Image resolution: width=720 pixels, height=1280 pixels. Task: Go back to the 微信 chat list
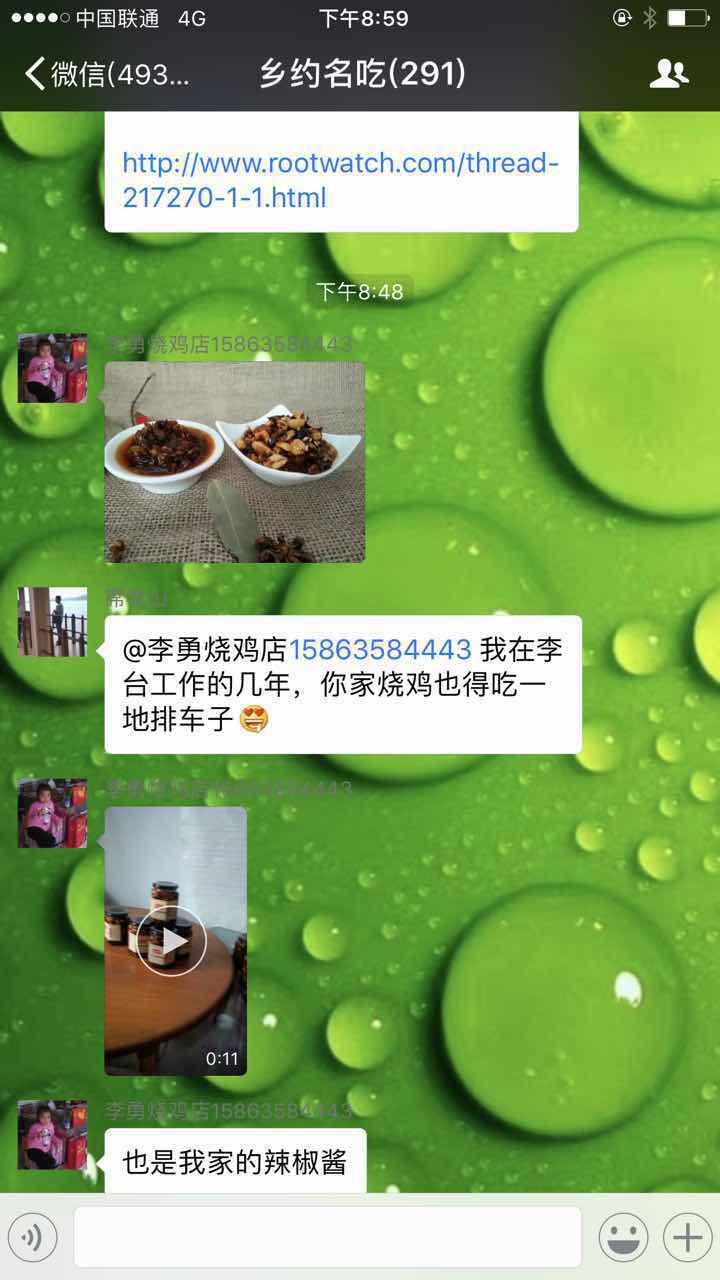(105, 74)
